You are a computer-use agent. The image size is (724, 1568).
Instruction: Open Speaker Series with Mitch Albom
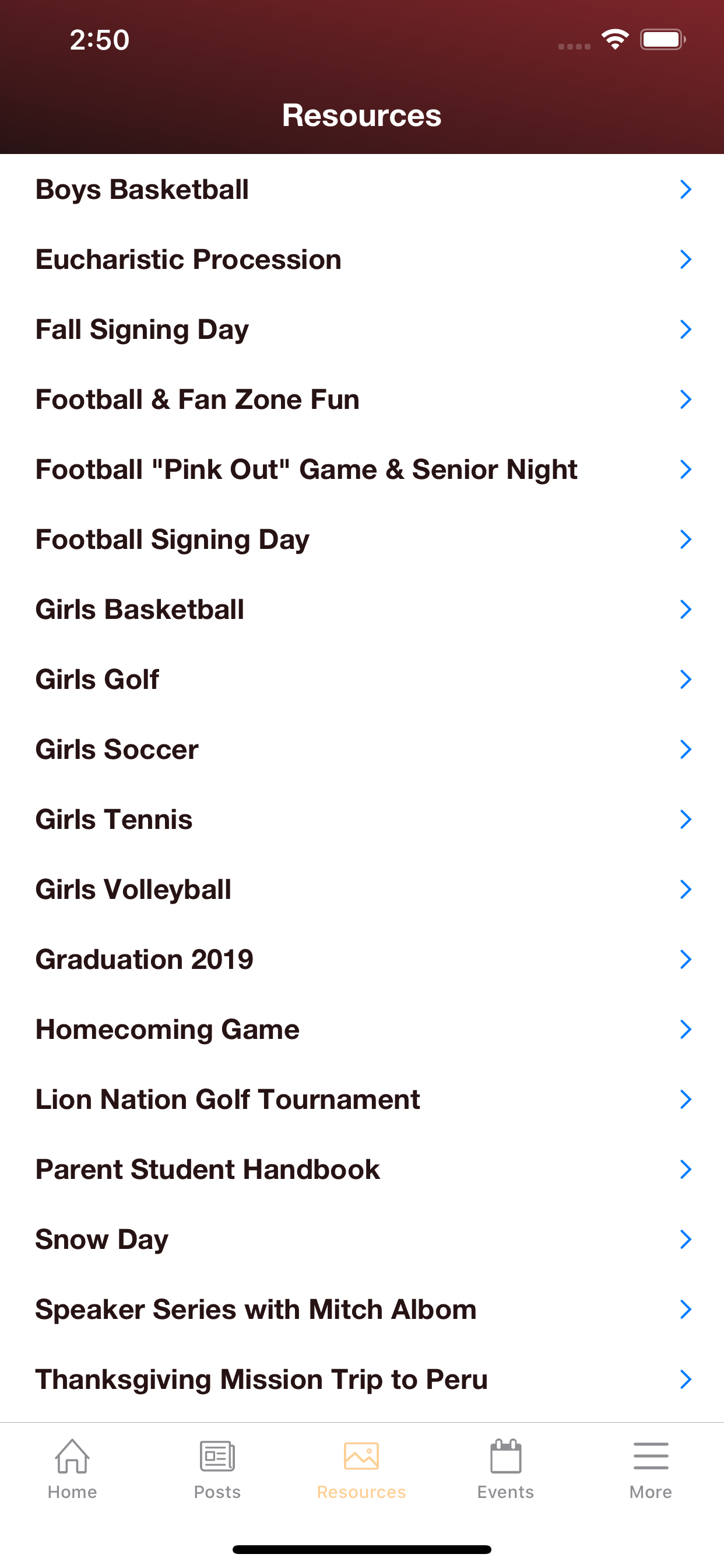point(362,1310)
